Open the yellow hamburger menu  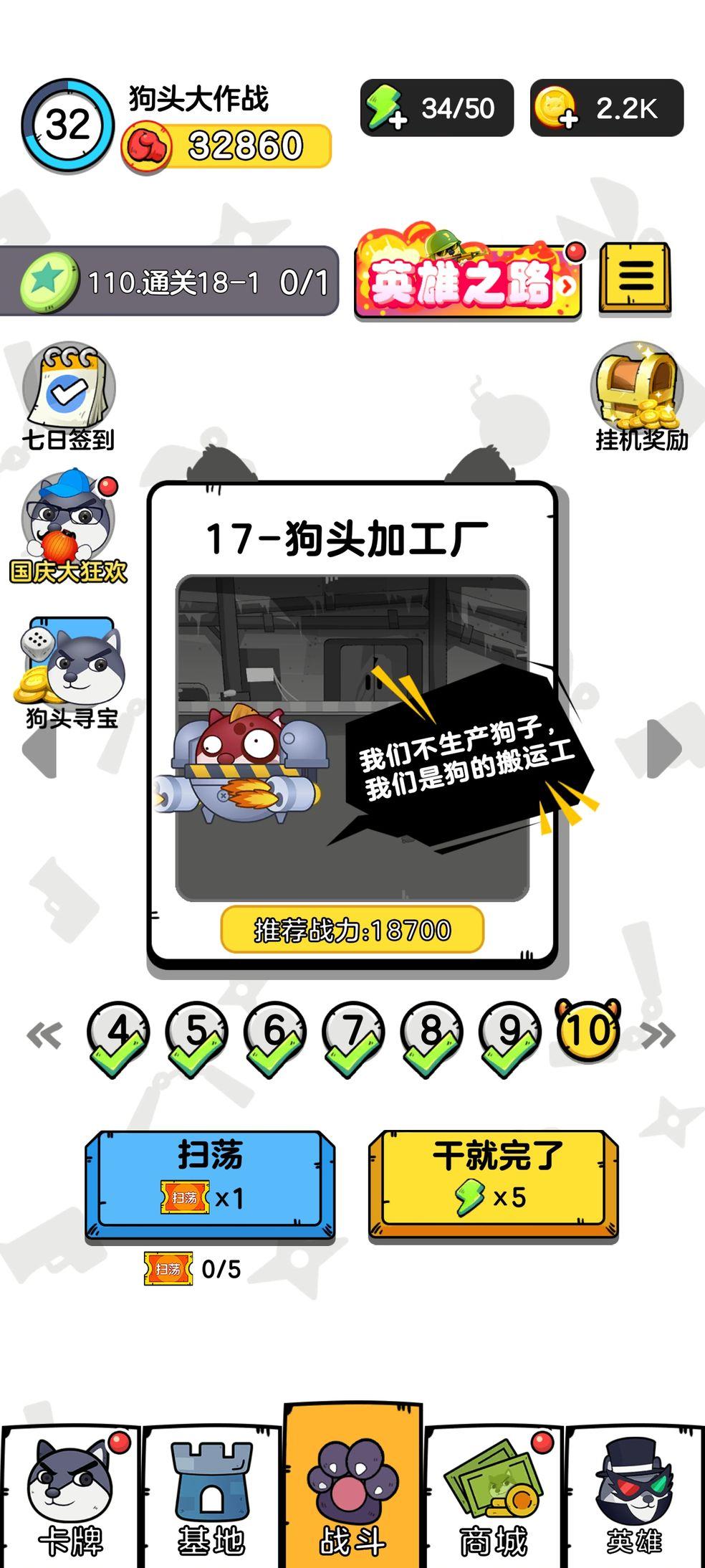(636, 278)
